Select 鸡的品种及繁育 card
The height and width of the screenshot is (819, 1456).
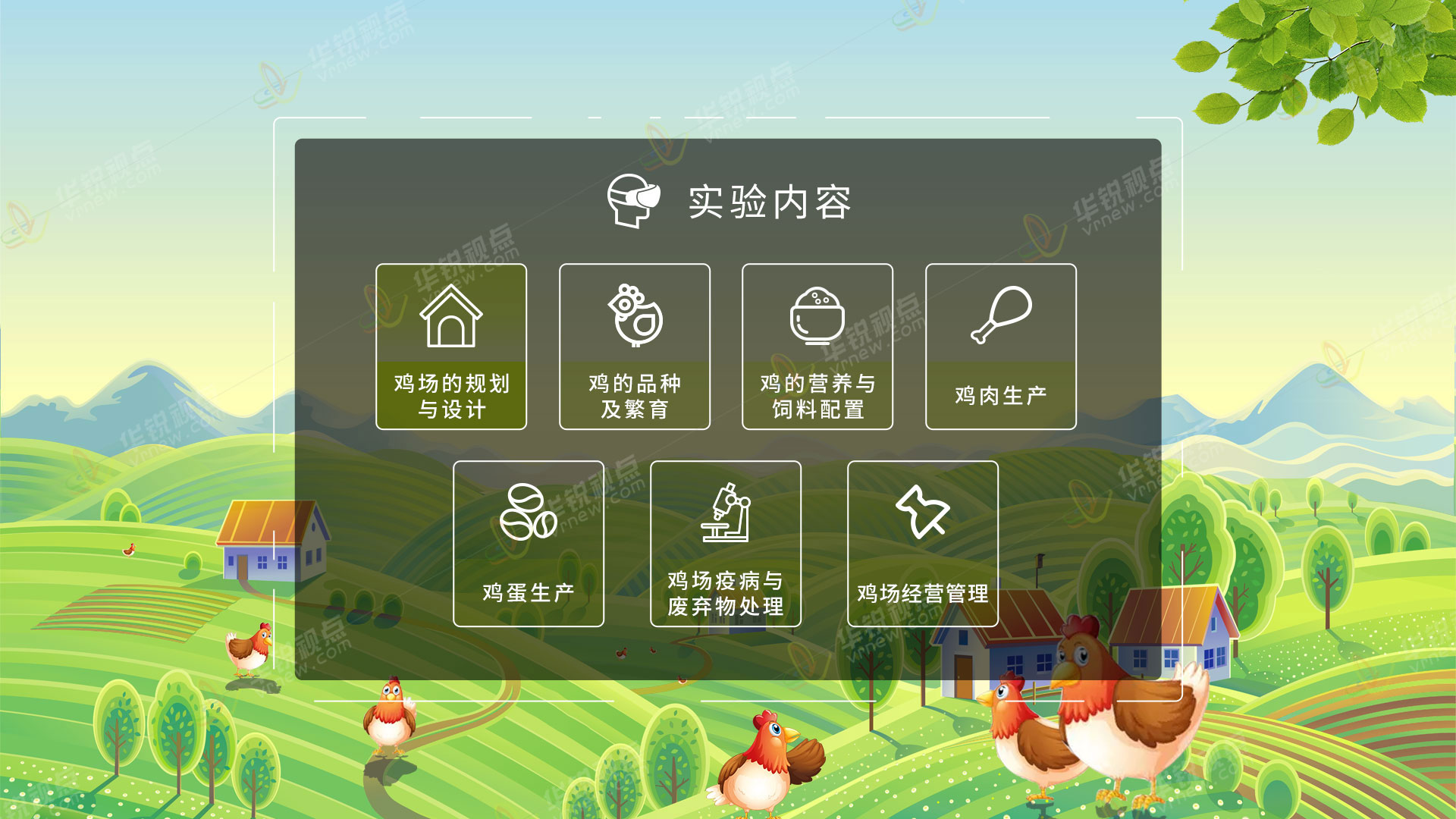(x=635, y=347)
